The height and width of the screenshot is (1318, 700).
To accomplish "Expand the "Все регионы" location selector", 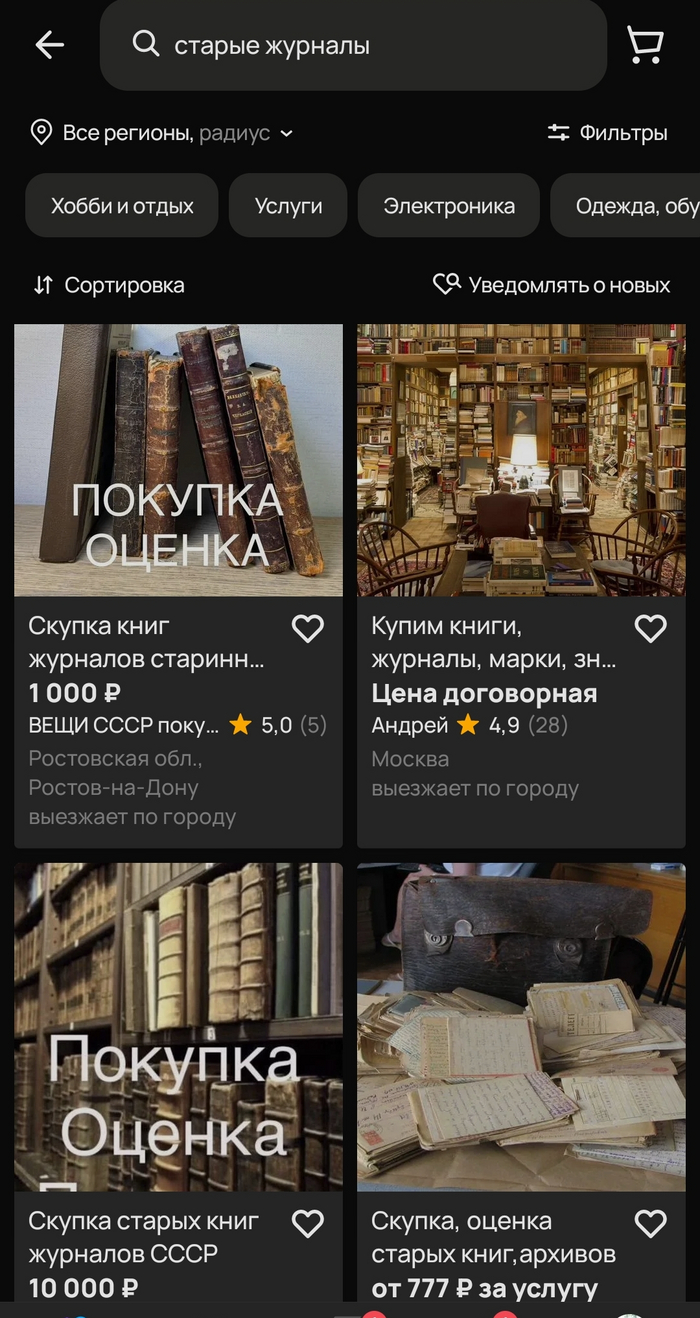I will click(x=165, y=133).
